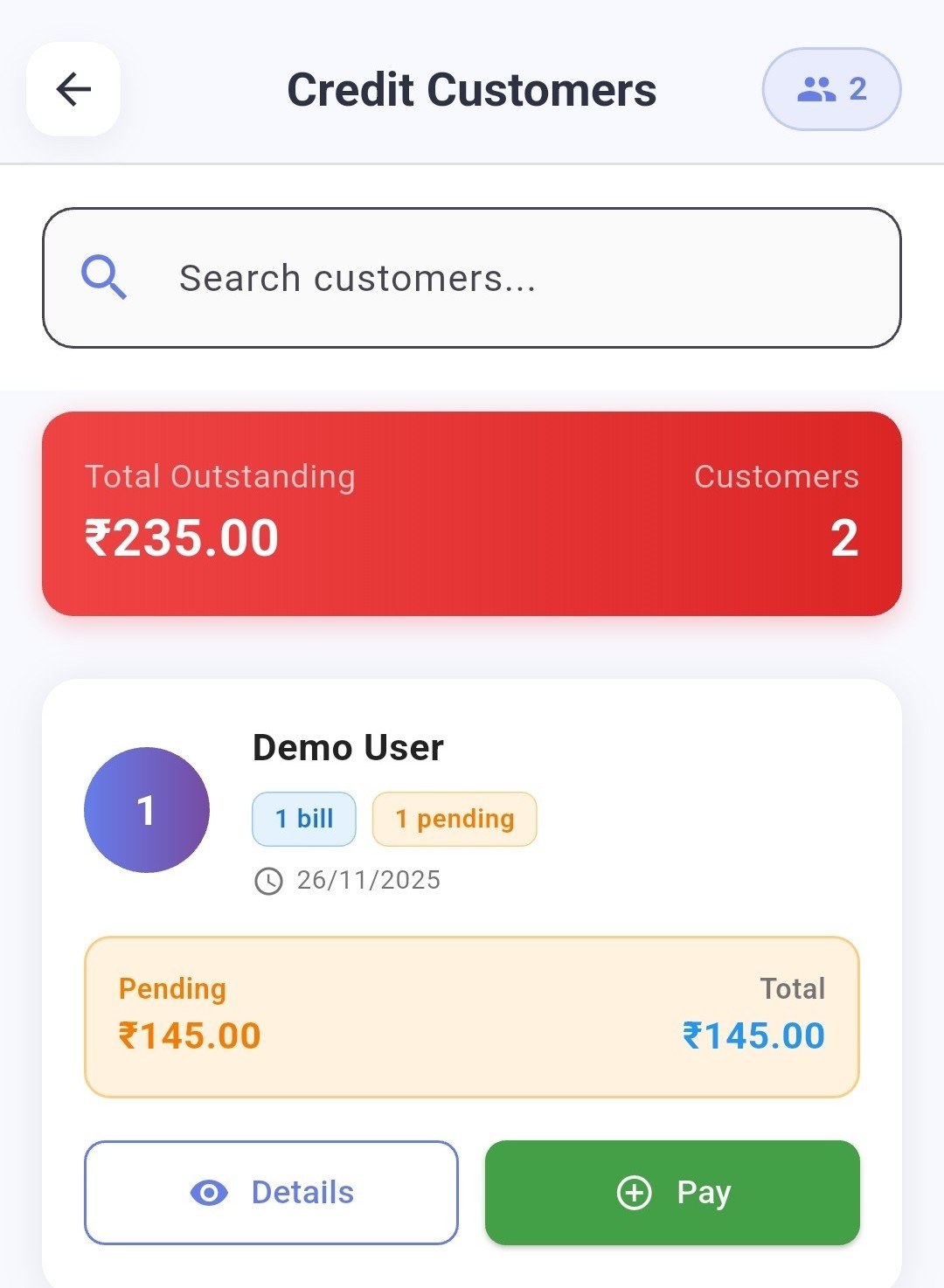Click the Search customers input field
Viewport: 944px width, 1288px height.
[472, 277]
